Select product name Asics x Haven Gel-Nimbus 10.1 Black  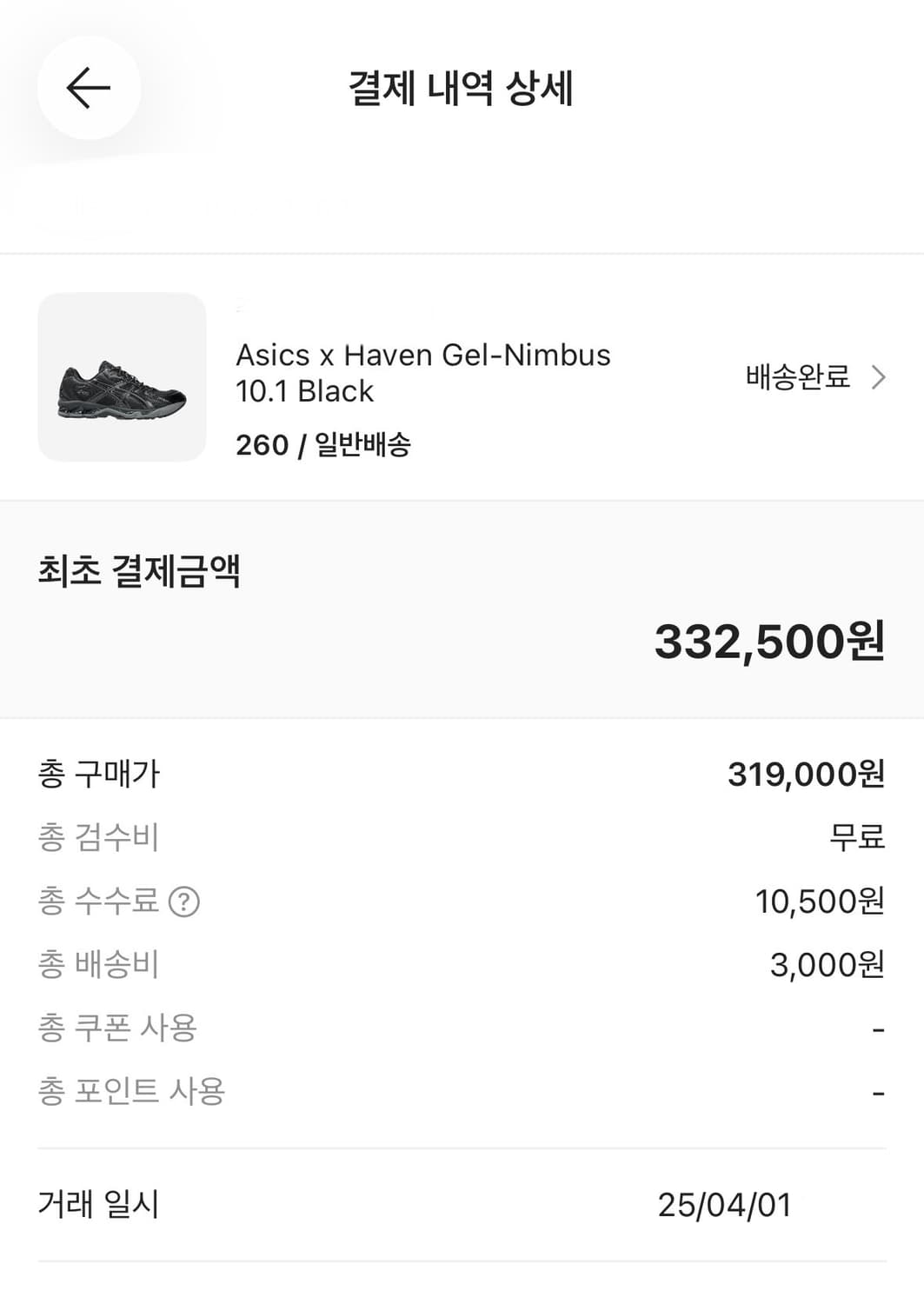[x=423, y=374]
